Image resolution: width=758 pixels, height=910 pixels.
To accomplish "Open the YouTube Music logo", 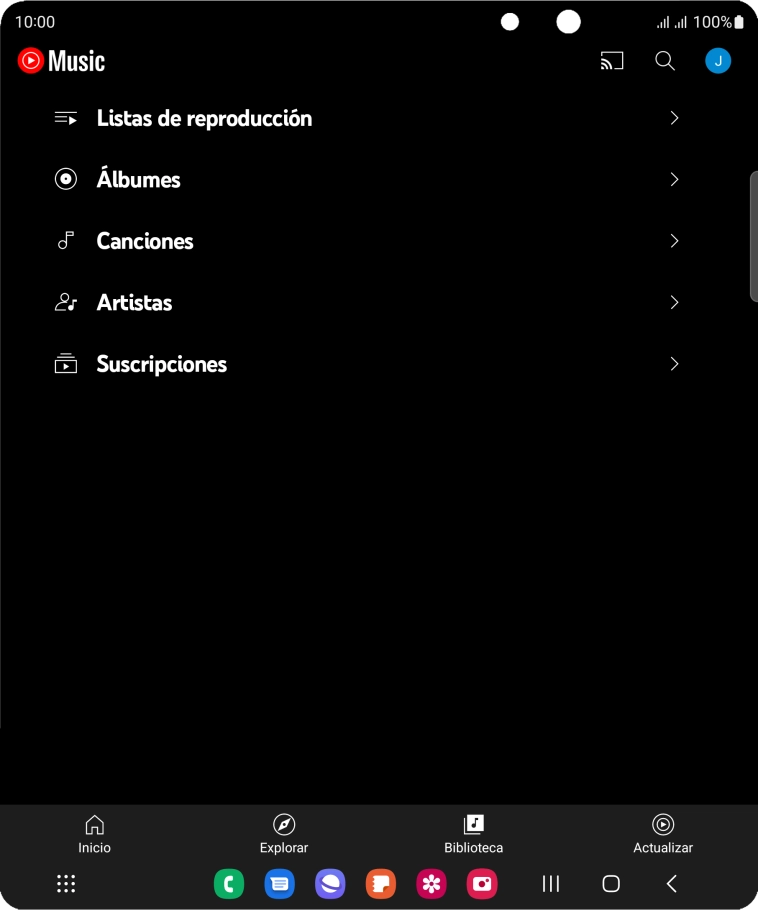I will click(x=60, y=60).
